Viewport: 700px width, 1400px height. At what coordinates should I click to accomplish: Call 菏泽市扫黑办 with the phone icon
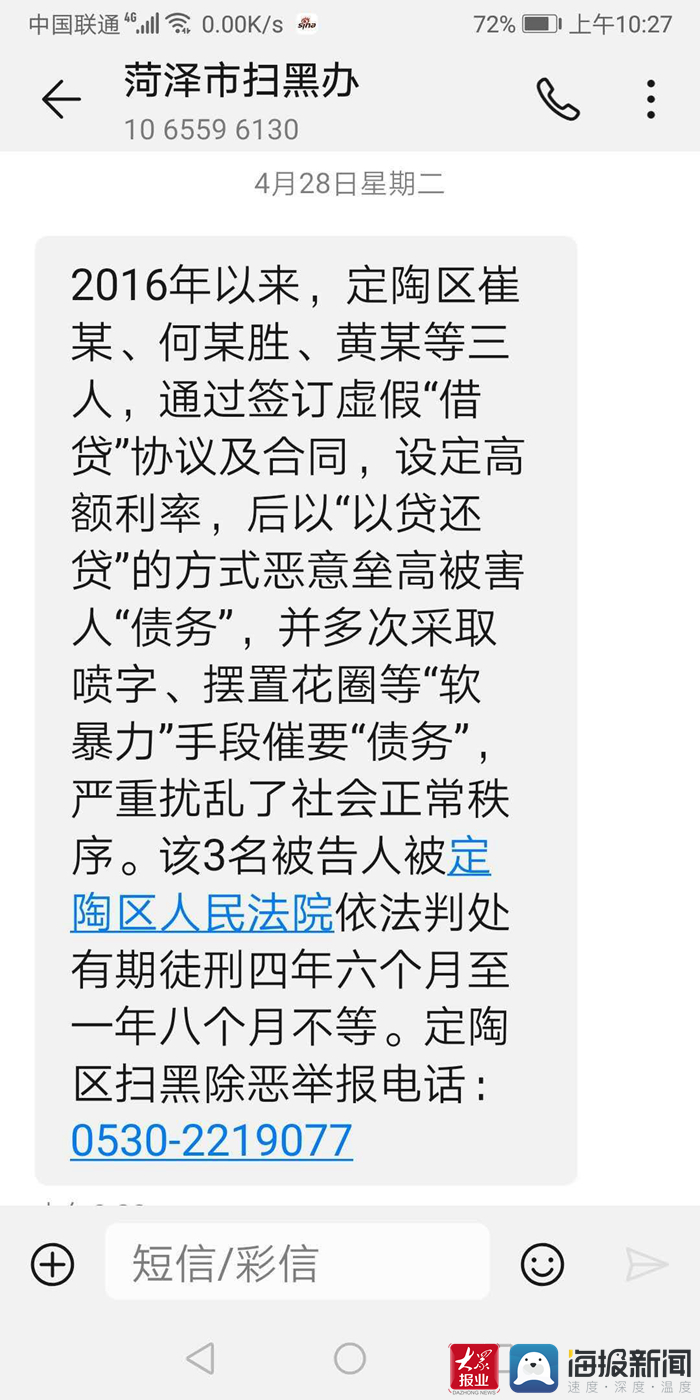557,99
